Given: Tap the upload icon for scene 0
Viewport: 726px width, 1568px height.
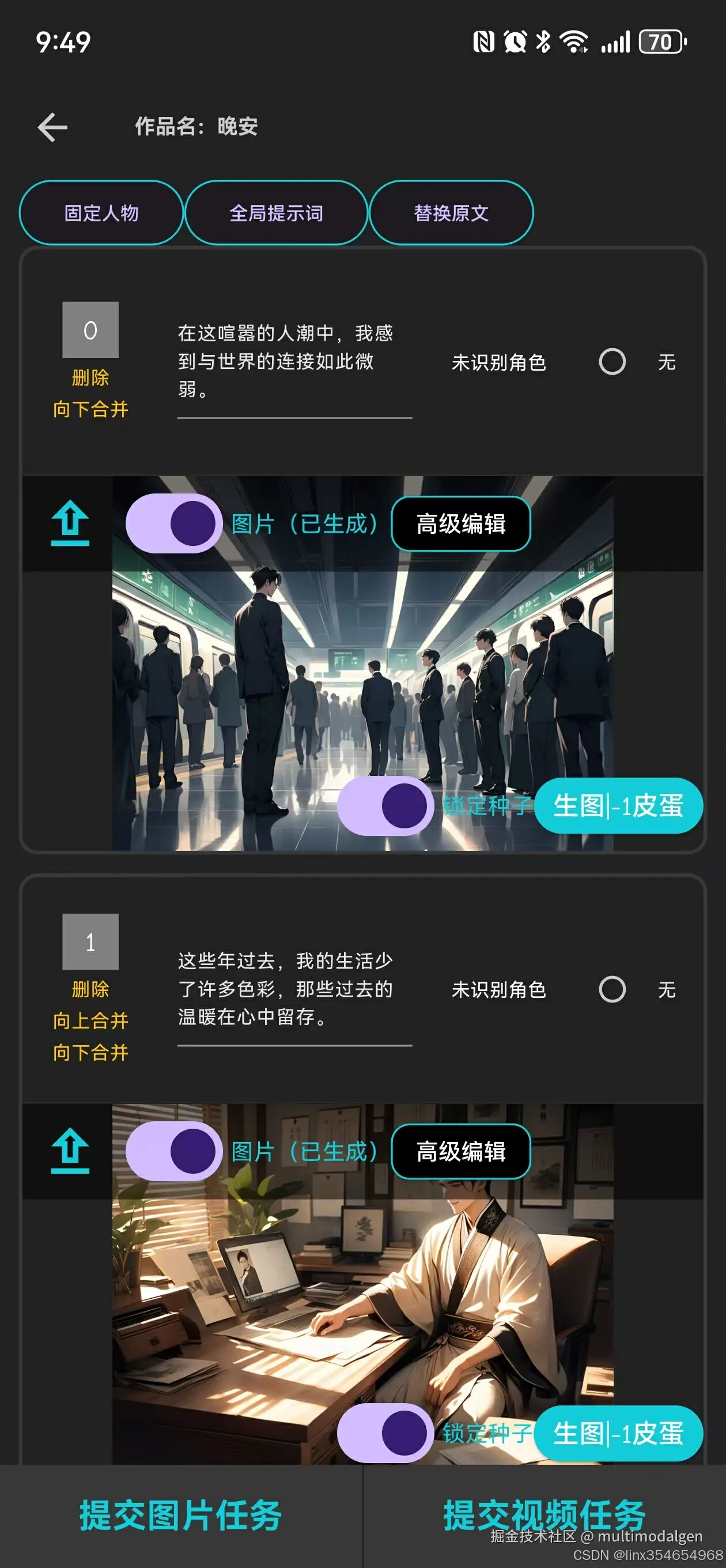Looking at the screenshot, I should click(70, 523).
